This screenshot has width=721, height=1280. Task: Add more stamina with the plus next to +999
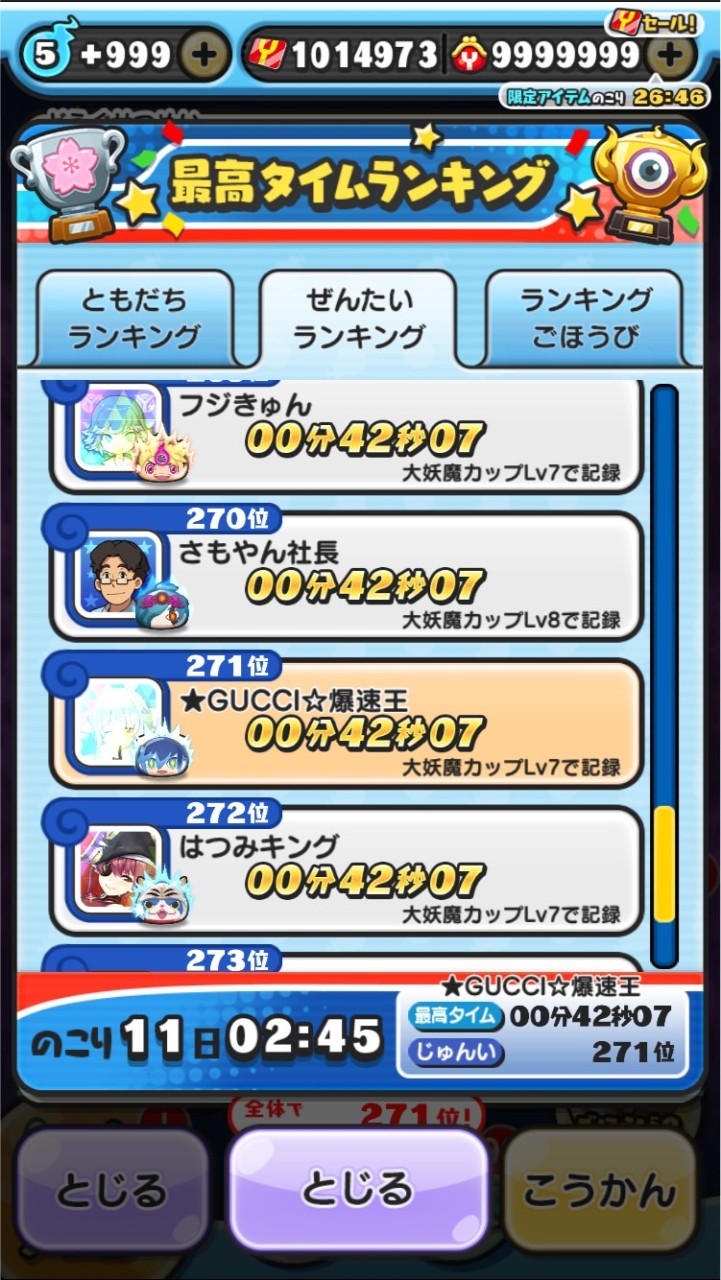point(203,55)
